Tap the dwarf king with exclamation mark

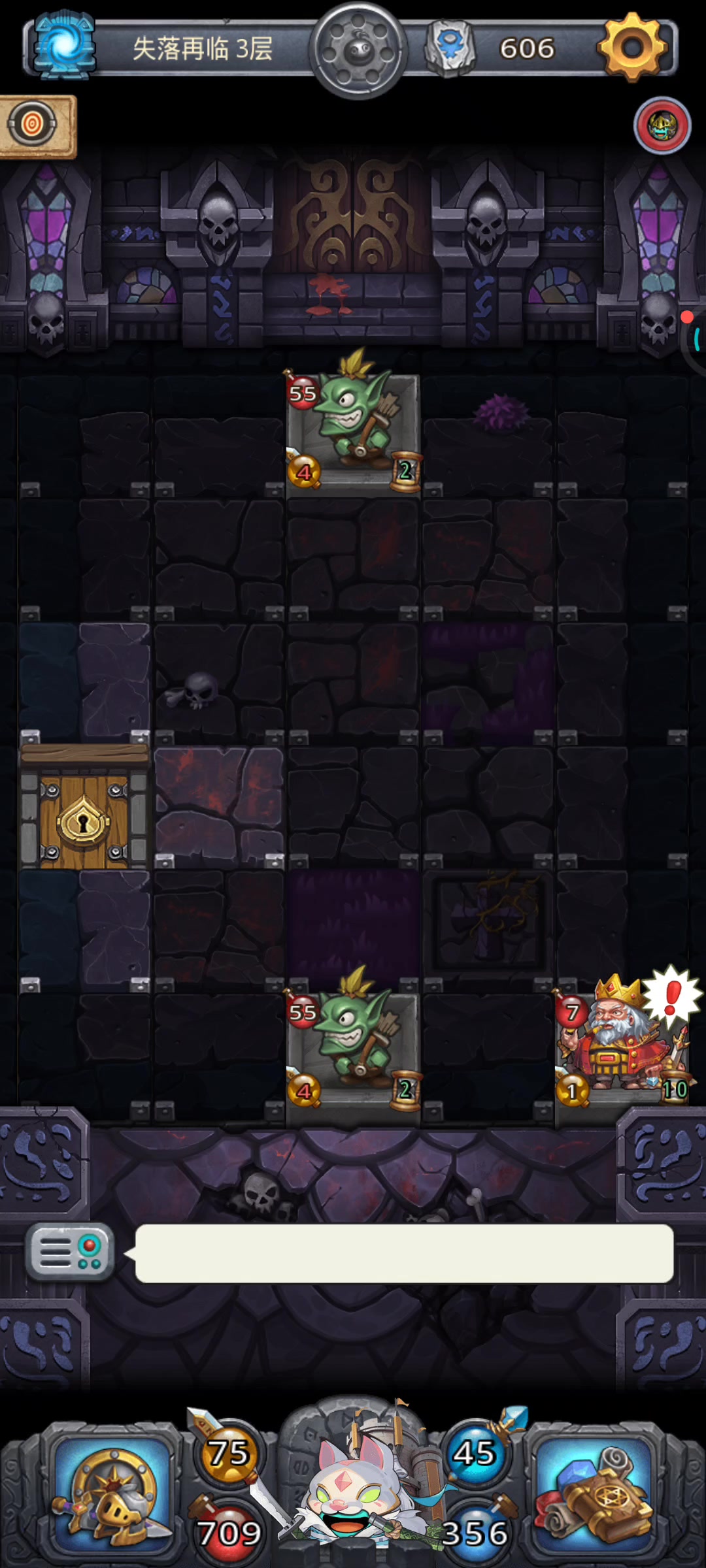[x=622, y=1040]
